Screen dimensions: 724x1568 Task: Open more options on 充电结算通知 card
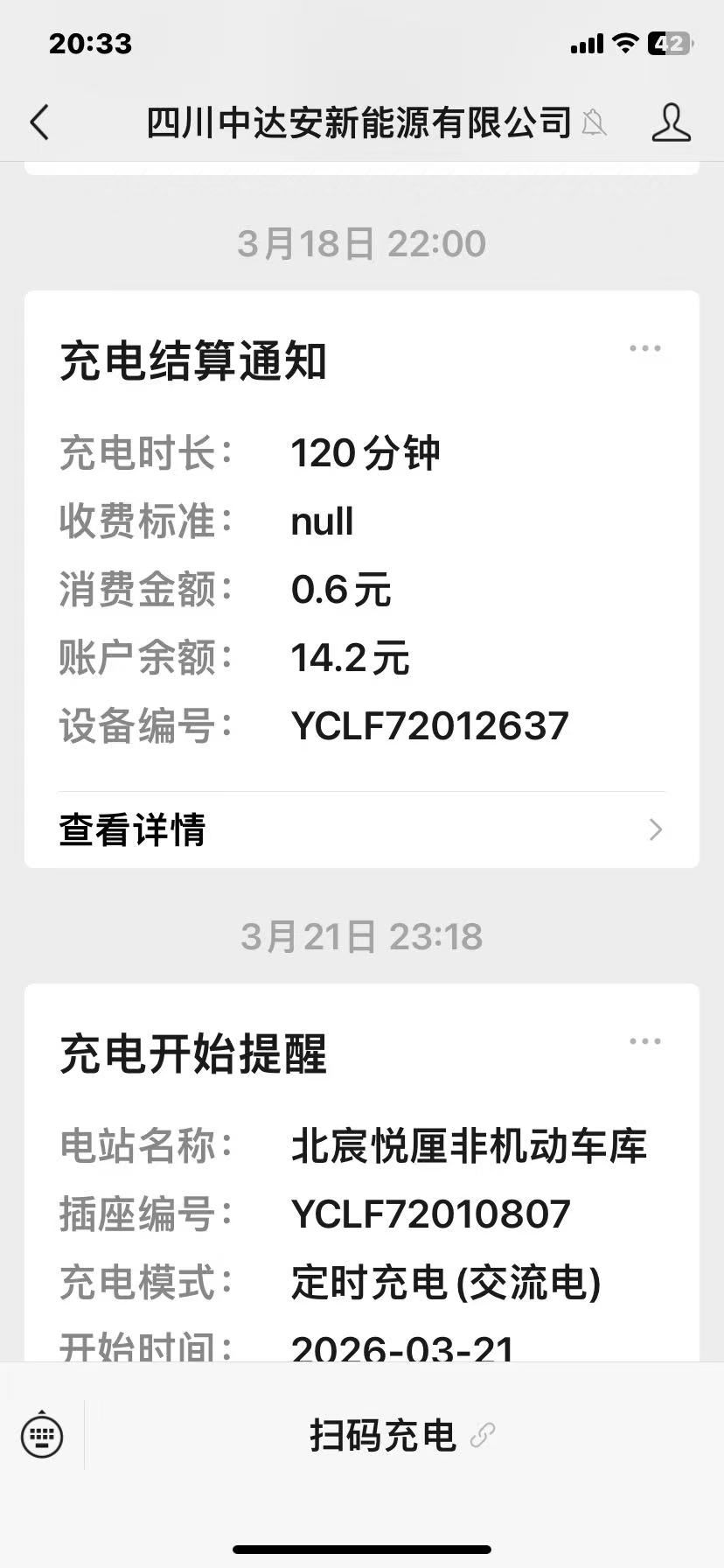645,349
